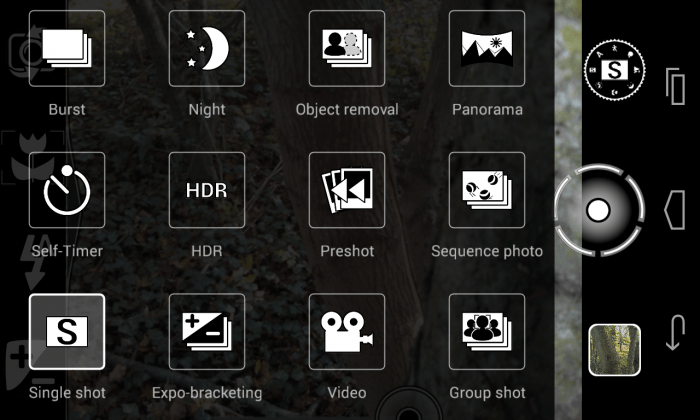Turn on HDR mode

(x=207, y=190)
